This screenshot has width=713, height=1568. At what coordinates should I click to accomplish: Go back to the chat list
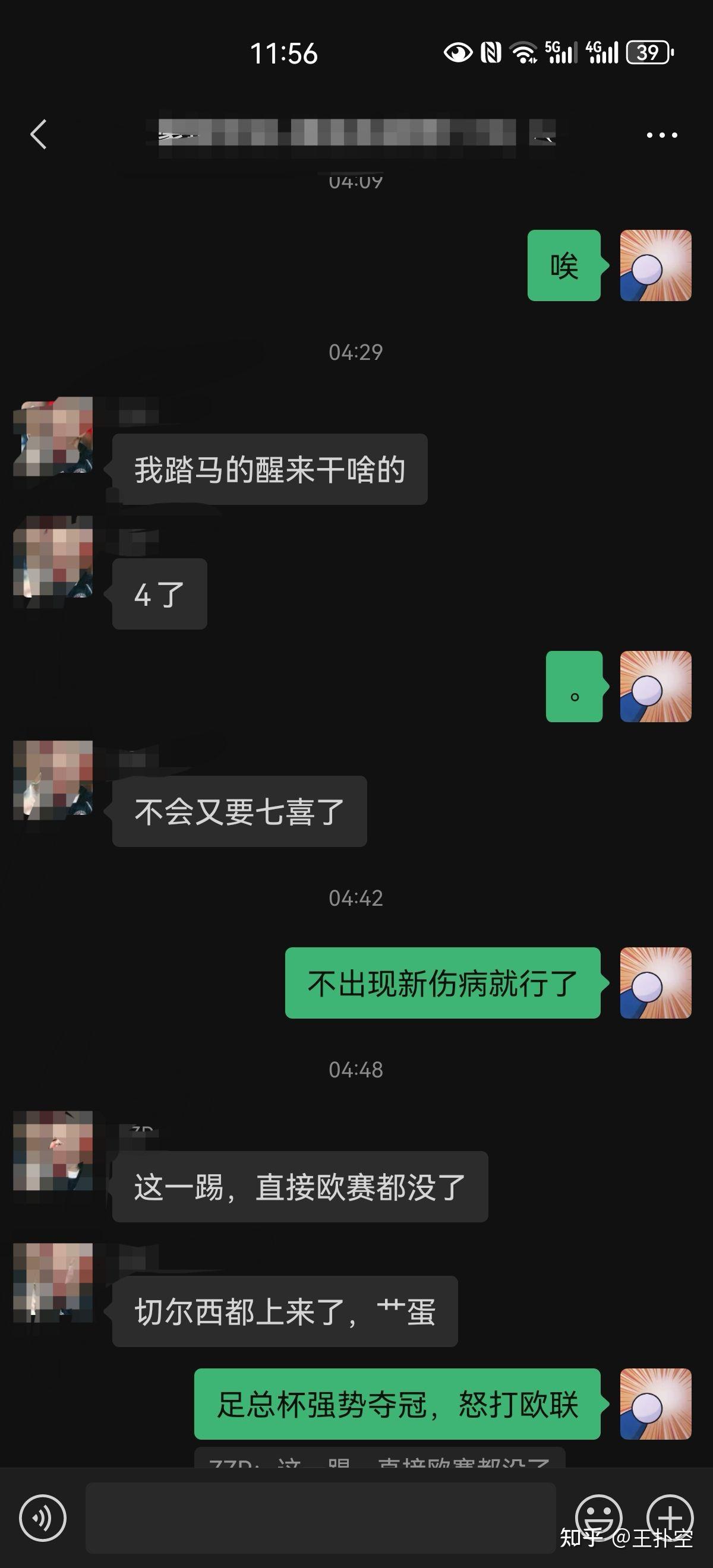tap(39, 134)
